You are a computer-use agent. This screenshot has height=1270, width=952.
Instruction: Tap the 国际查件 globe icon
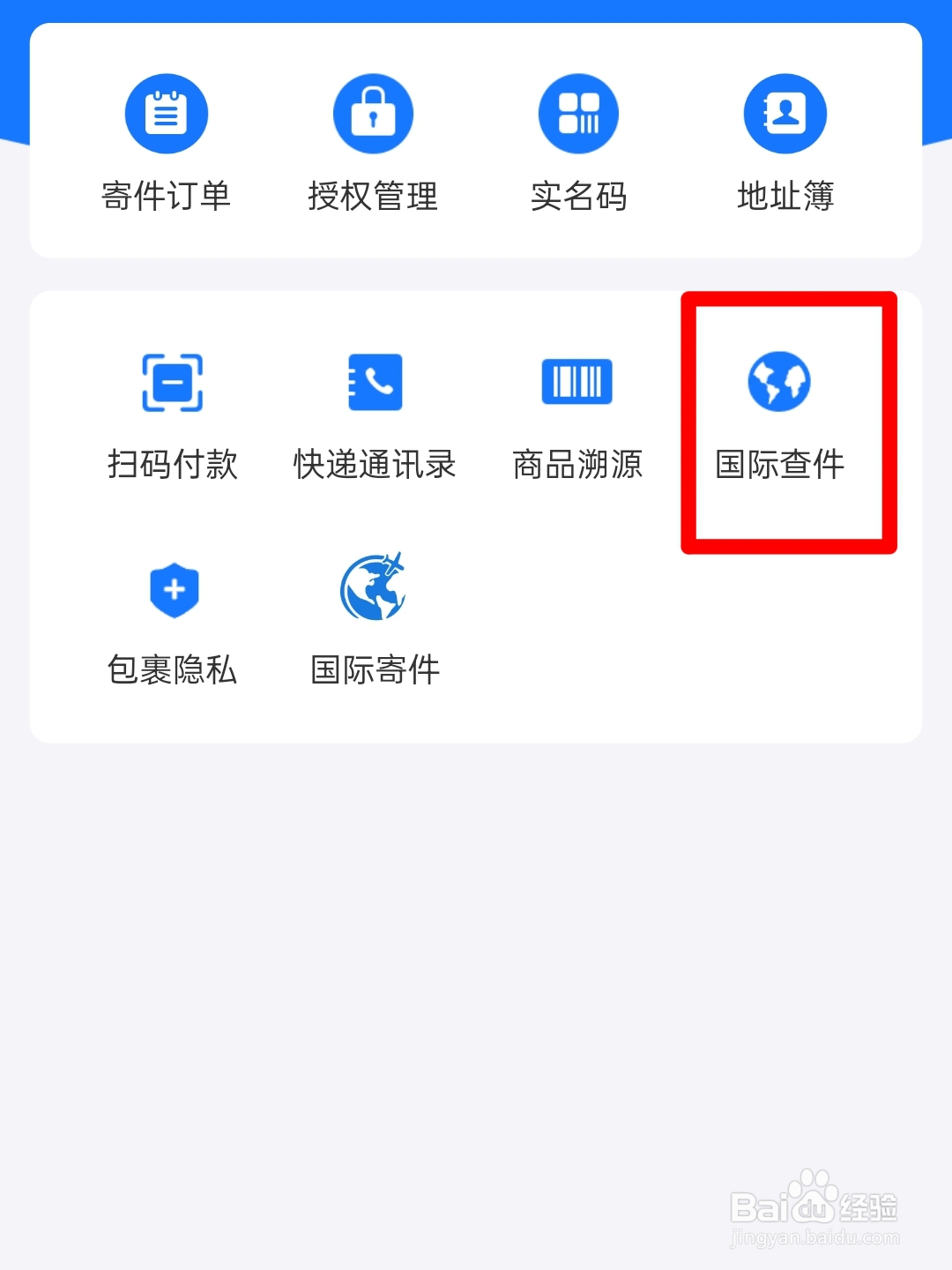pyautogui.click(x=779, y=381)
